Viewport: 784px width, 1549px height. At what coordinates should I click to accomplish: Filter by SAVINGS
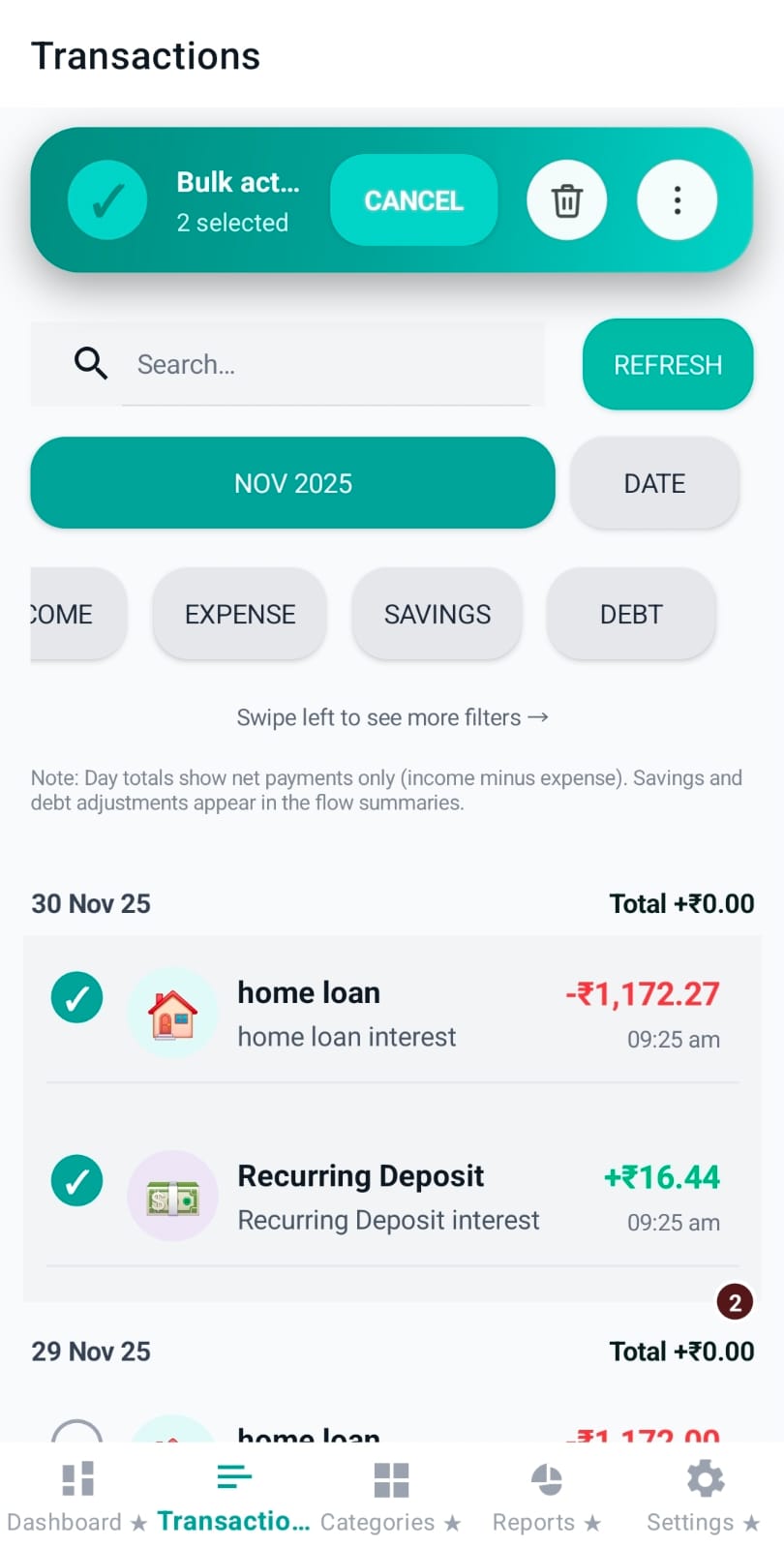pos(437,614)
